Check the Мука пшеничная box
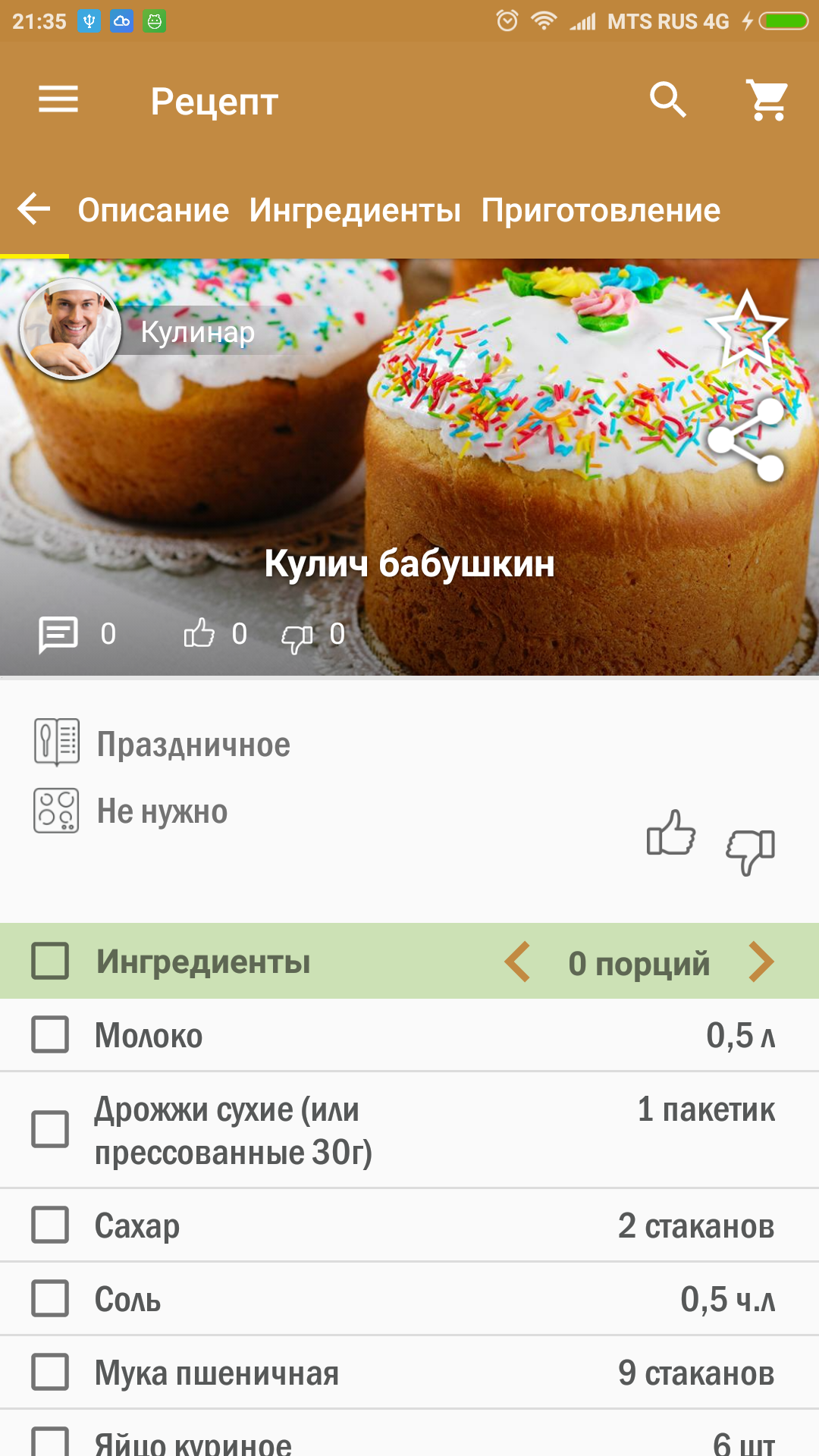The width and height of the screenshot is (819, 1456). pos(50,1372)
